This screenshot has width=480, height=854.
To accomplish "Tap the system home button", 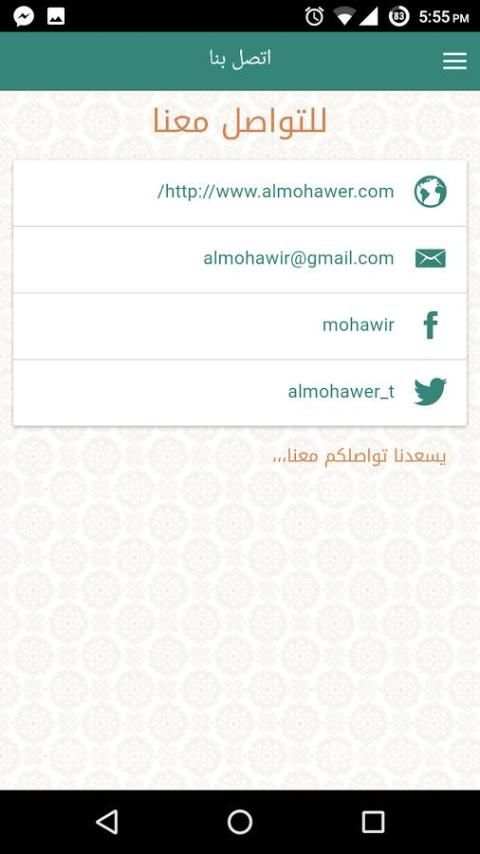I will tap(240, 821).
